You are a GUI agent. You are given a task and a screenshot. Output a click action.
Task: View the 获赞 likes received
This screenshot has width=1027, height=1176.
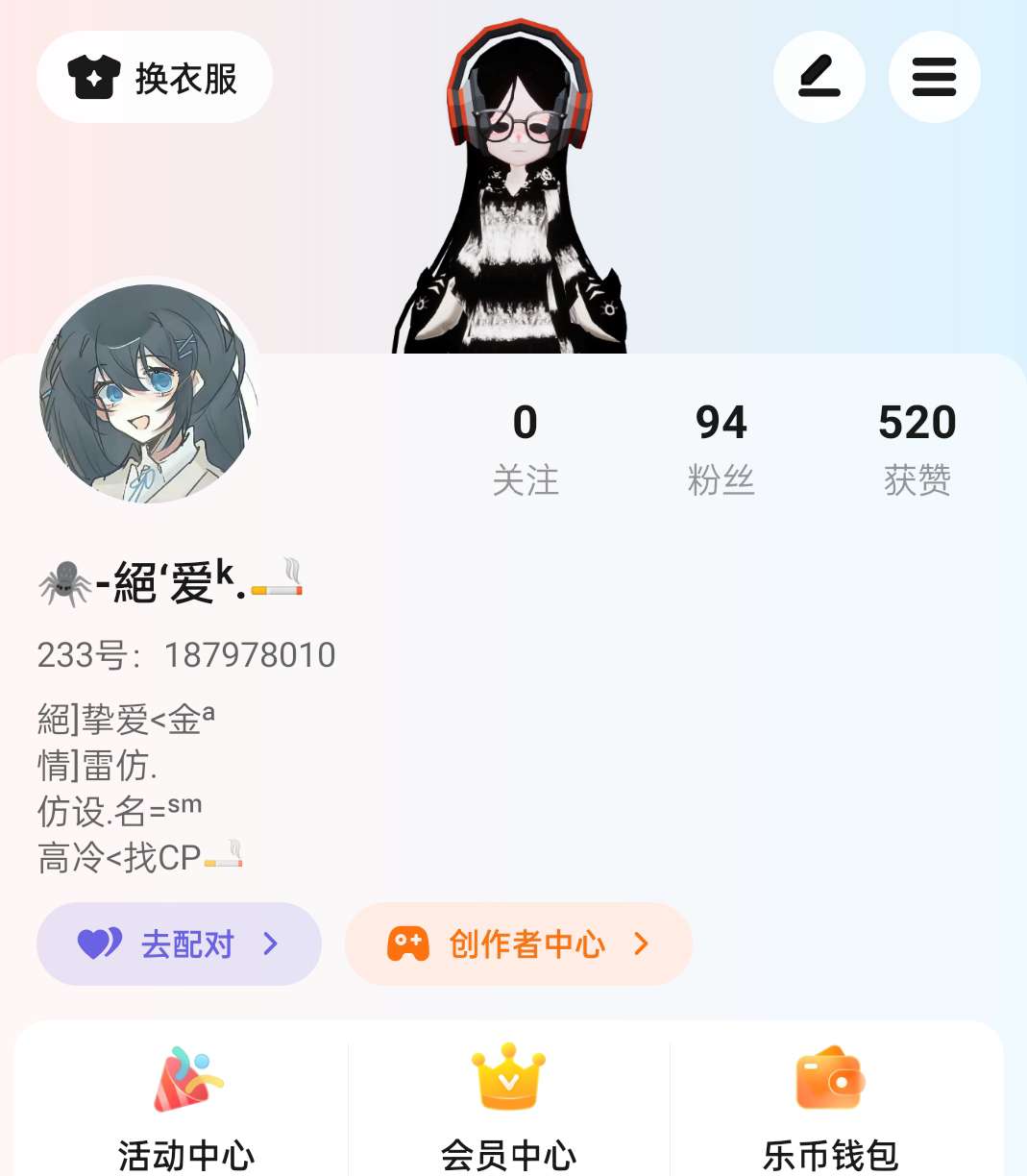(x=917, y=449)
